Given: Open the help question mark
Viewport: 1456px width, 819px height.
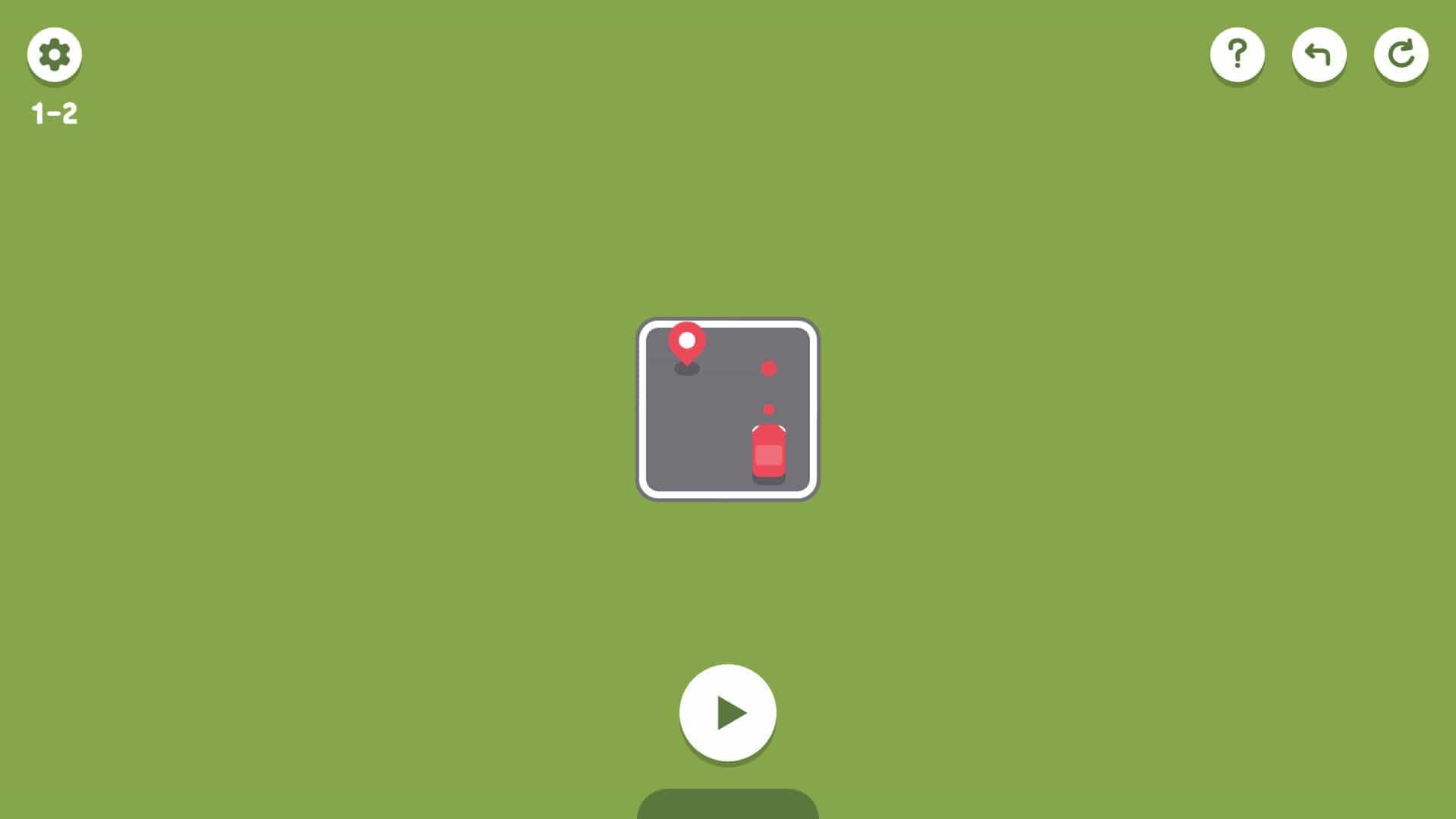Looking at the screenshot, I should click(1238, 55).
